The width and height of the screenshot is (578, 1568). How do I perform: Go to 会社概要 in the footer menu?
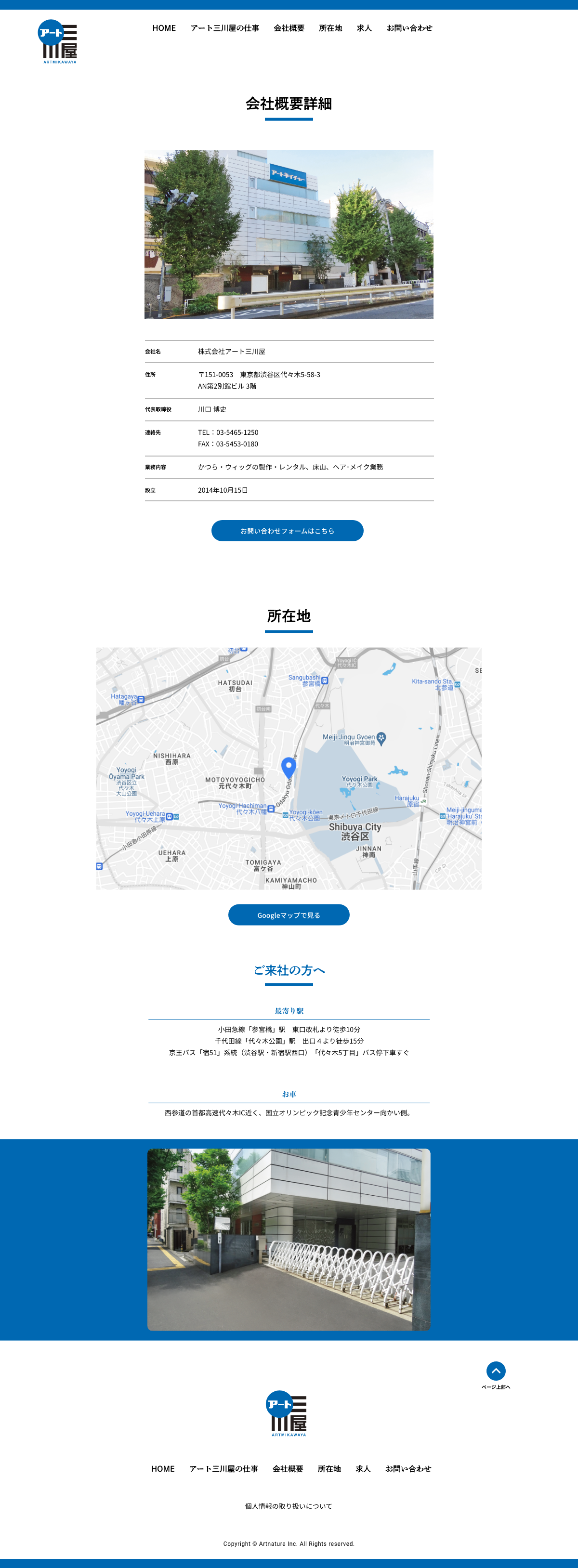[x=288, y=1469]
